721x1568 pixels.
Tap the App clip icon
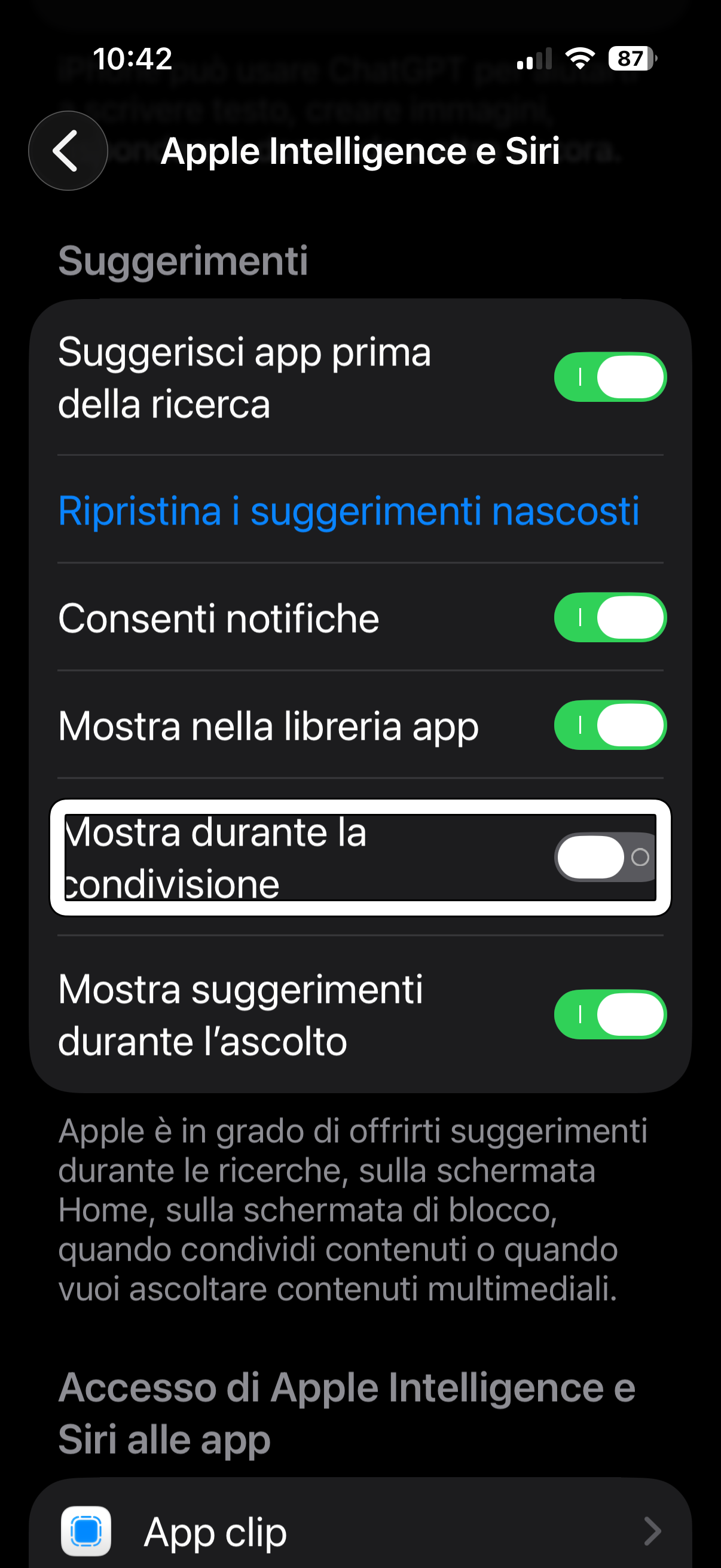pyautogui.click(x=85, y=1532)
